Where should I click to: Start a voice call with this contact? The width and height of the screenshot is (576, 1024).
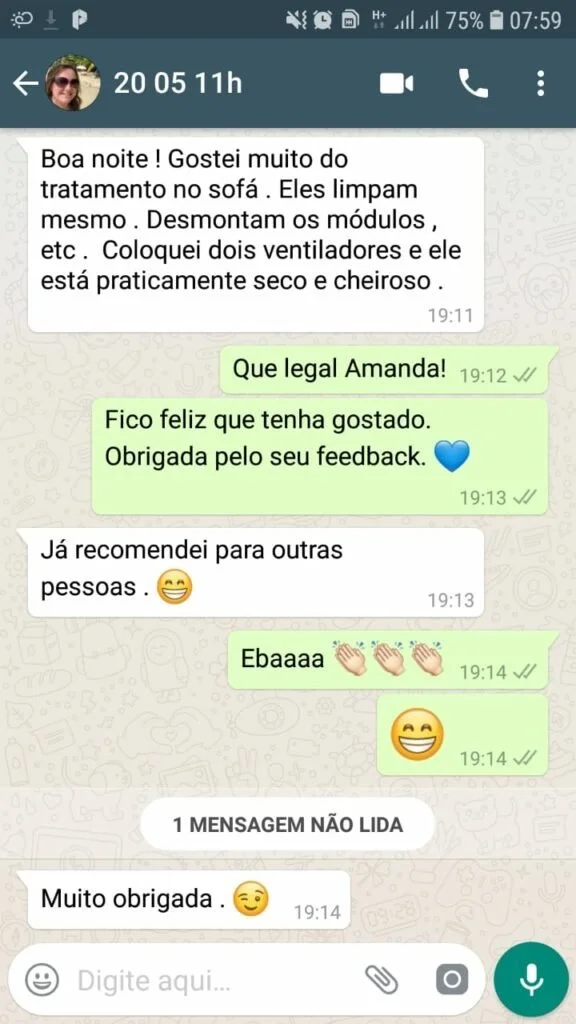coord(473,84)
